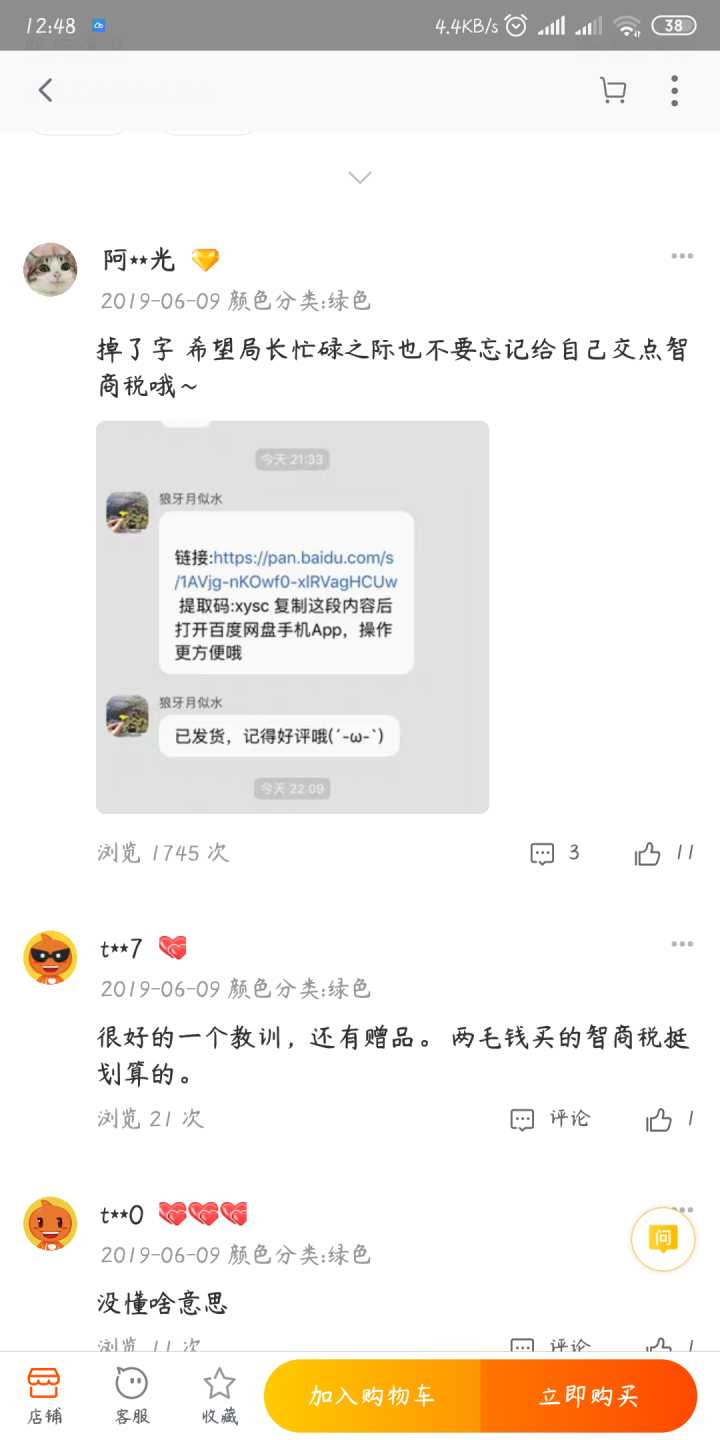Contact 客服 customer service
Image resolution: width=720 pixels, height=1440 pixels.
[x=132, y=1395]
